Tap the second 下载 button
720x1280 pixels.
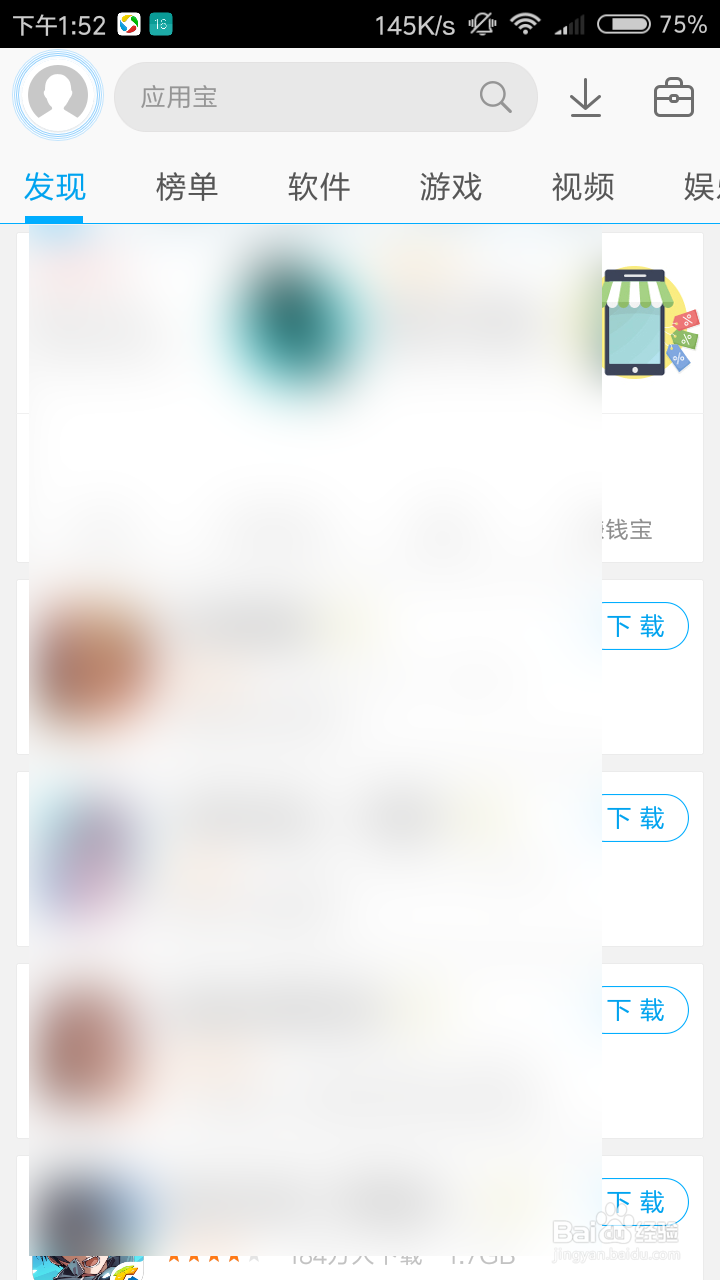(642, 818)
